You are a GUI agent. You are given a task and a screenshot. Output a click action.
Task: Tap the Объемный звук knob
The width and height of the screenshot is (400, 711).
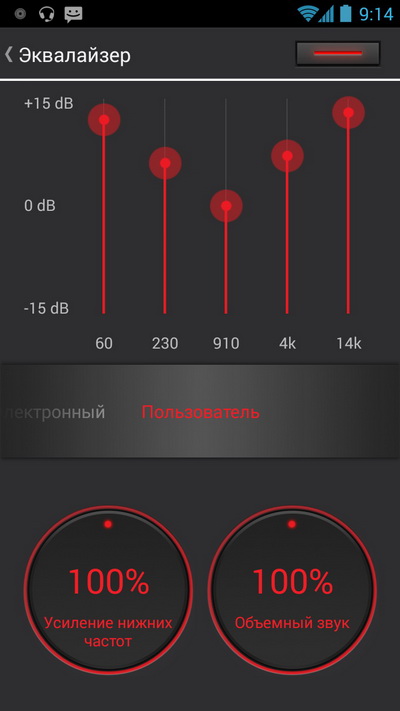292,591
